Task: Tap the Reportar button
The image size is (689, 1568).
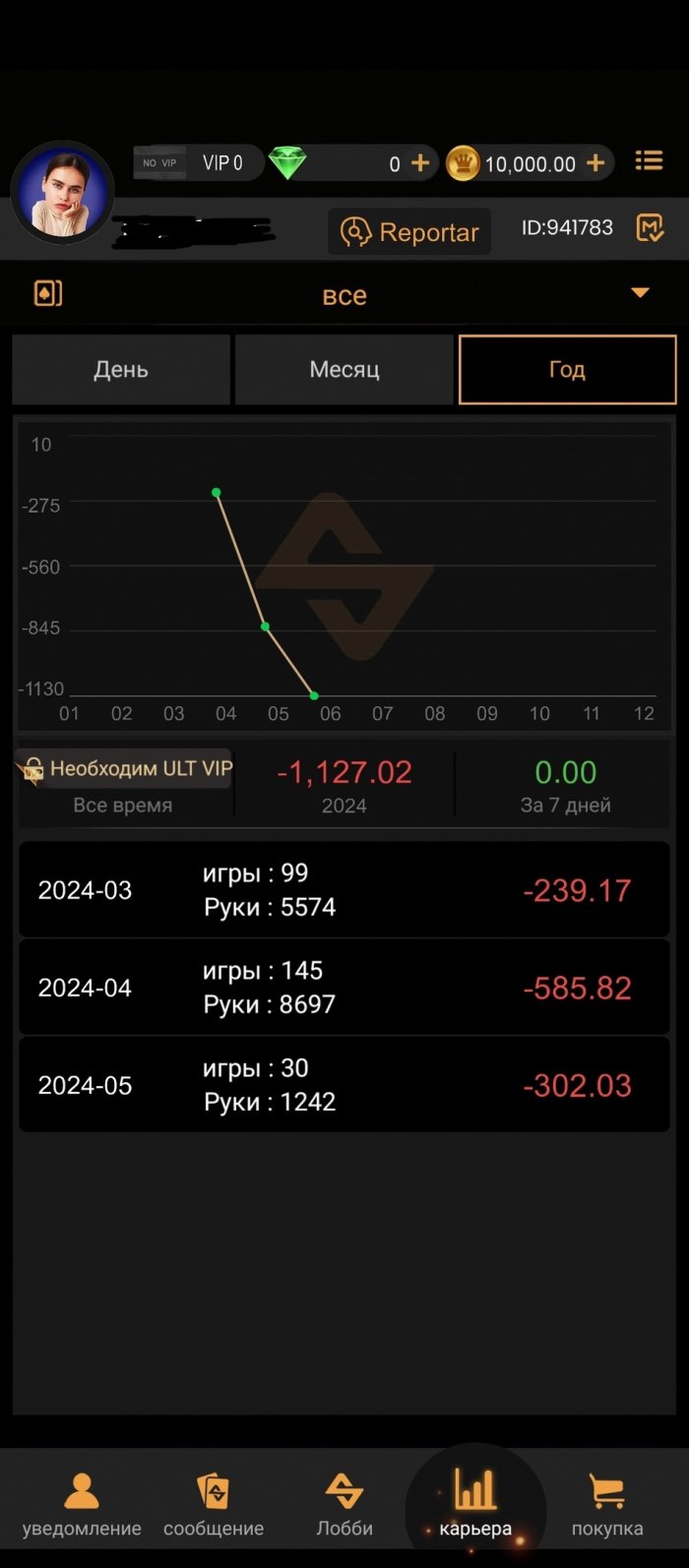Action: coord(409,232)
